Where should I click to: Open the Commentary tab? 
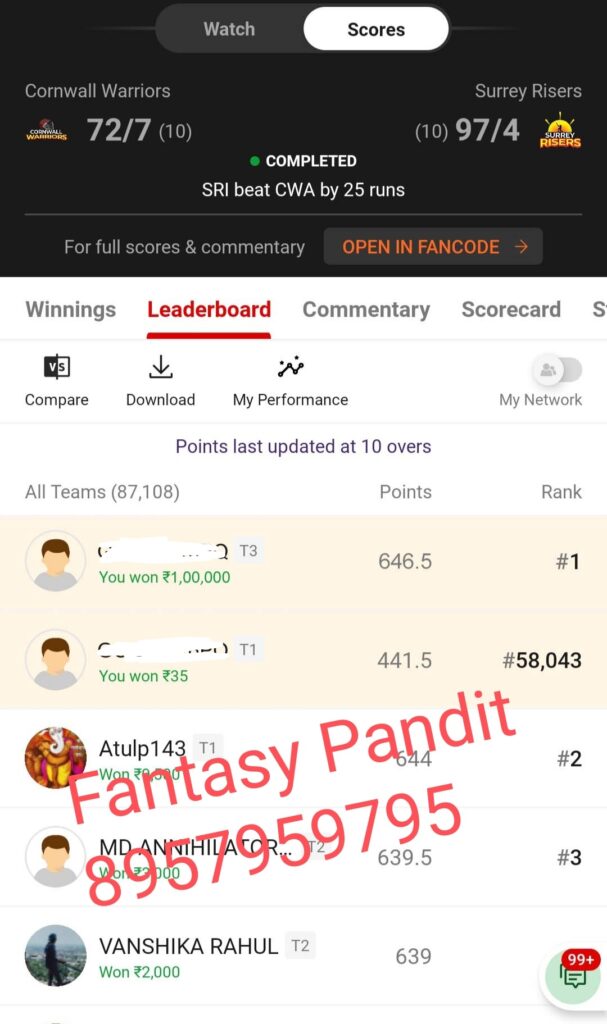pyautogui.click(x=366, y=310)
